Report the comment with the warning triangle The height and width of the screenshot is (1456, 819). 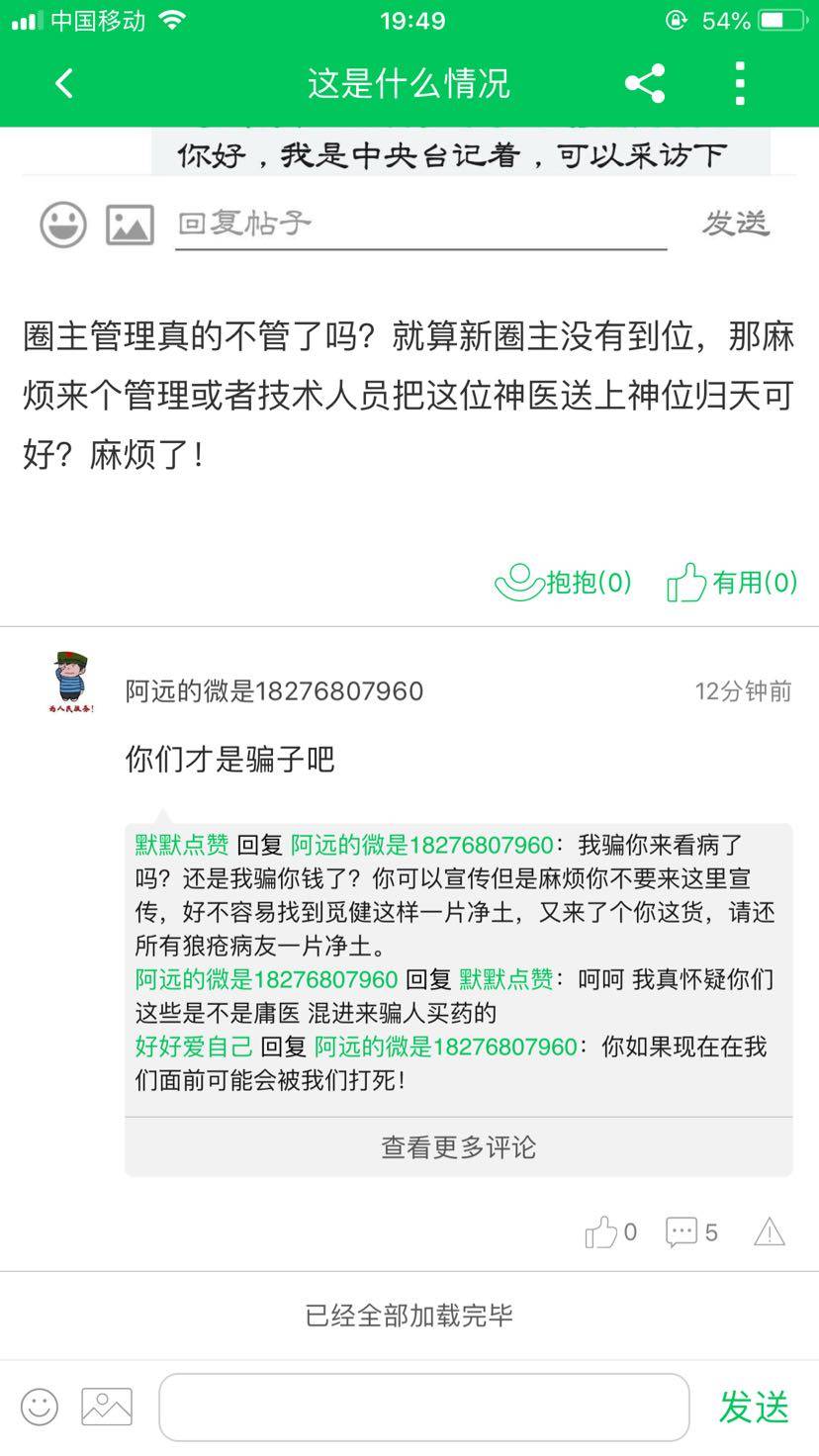769,1232
